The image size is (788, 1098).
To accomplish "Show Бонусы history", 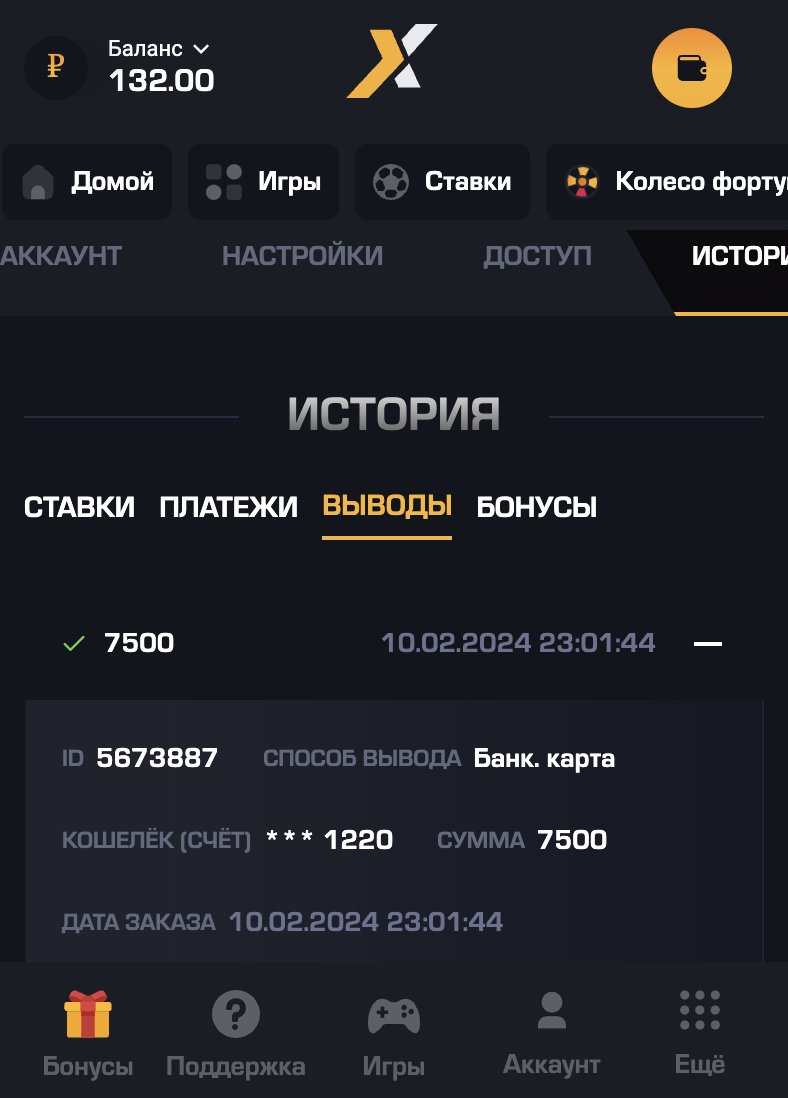I will 537,507.
